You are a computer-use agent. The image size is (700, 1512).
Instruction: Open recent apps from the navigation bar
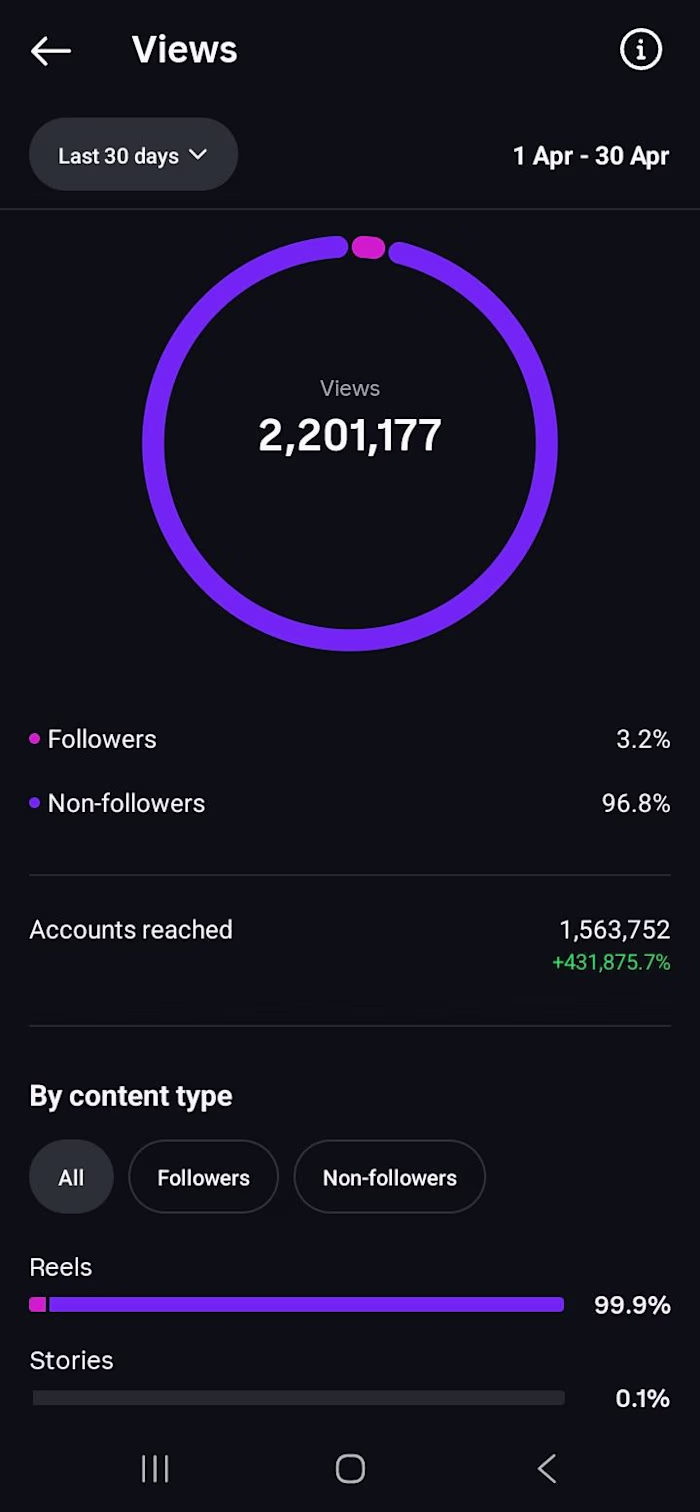(x=155, y=1468)
